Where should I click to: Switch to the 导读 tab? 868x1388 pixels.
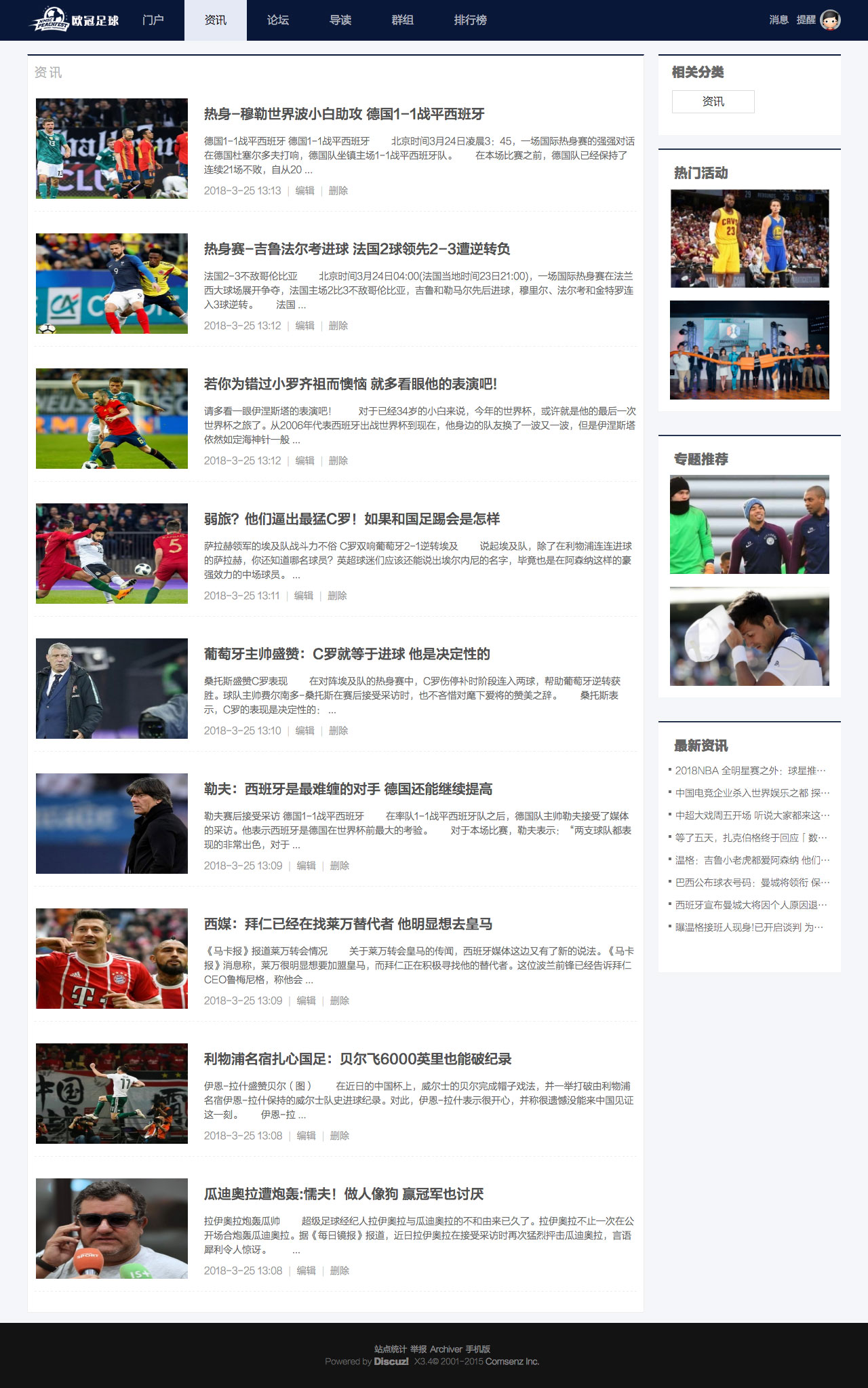(340, 20)
